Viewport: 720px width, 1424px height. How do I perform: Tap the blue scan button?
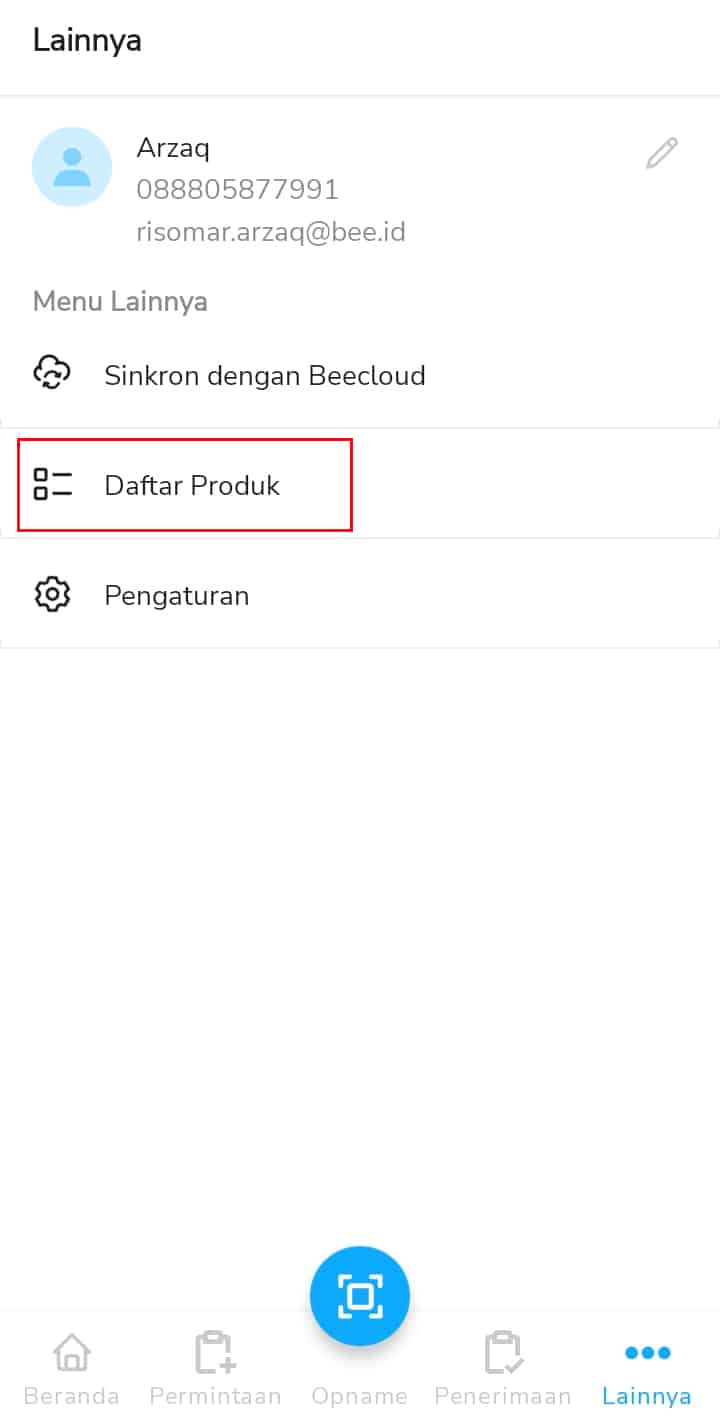(360, 1296)
